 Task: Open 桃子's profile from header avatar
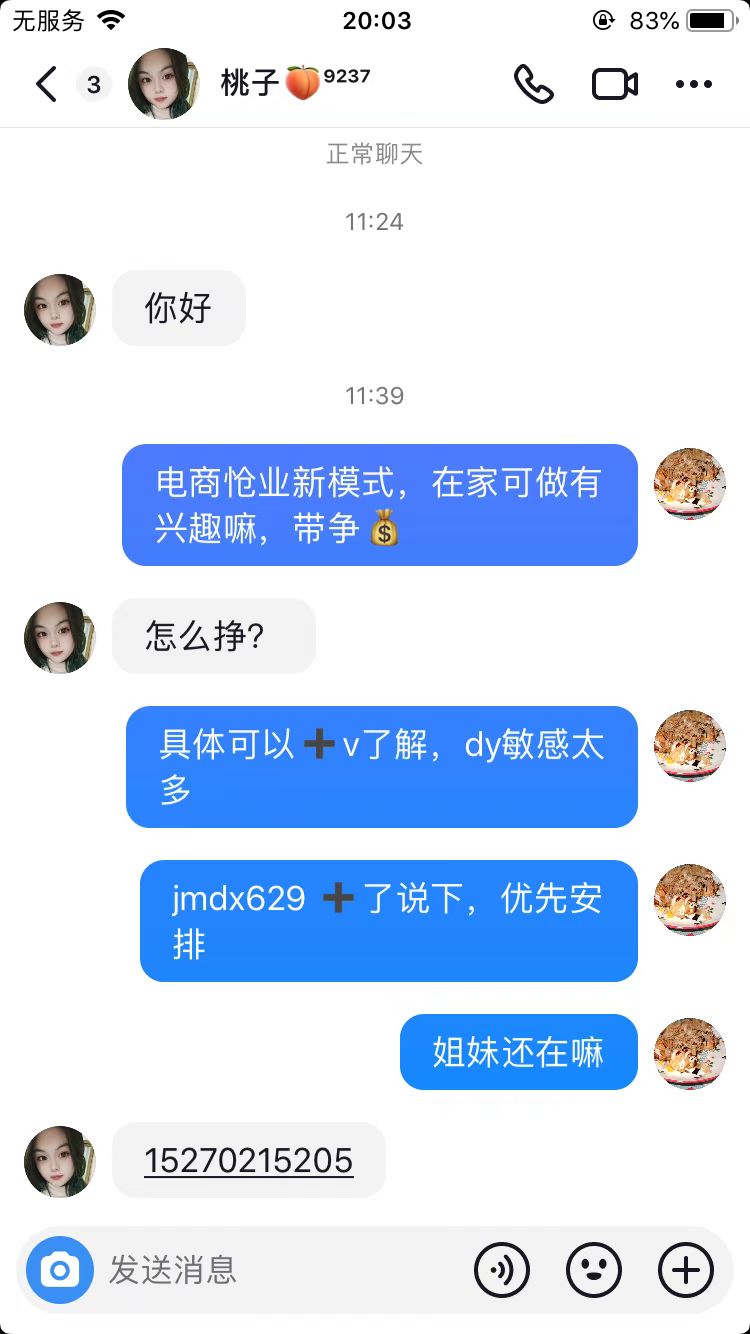164,84
